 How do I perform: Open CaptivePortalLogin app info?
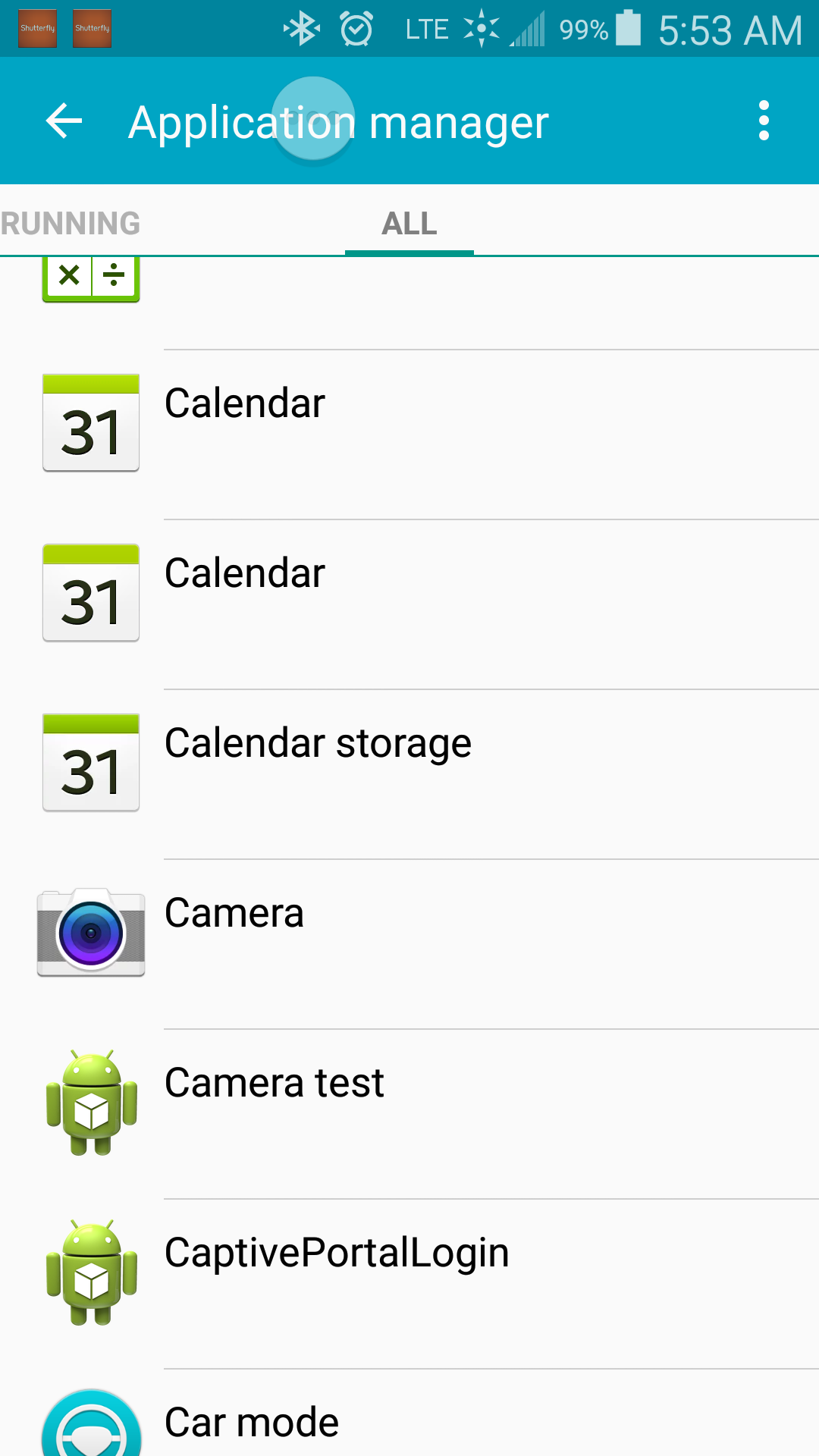click(409, 1284)
